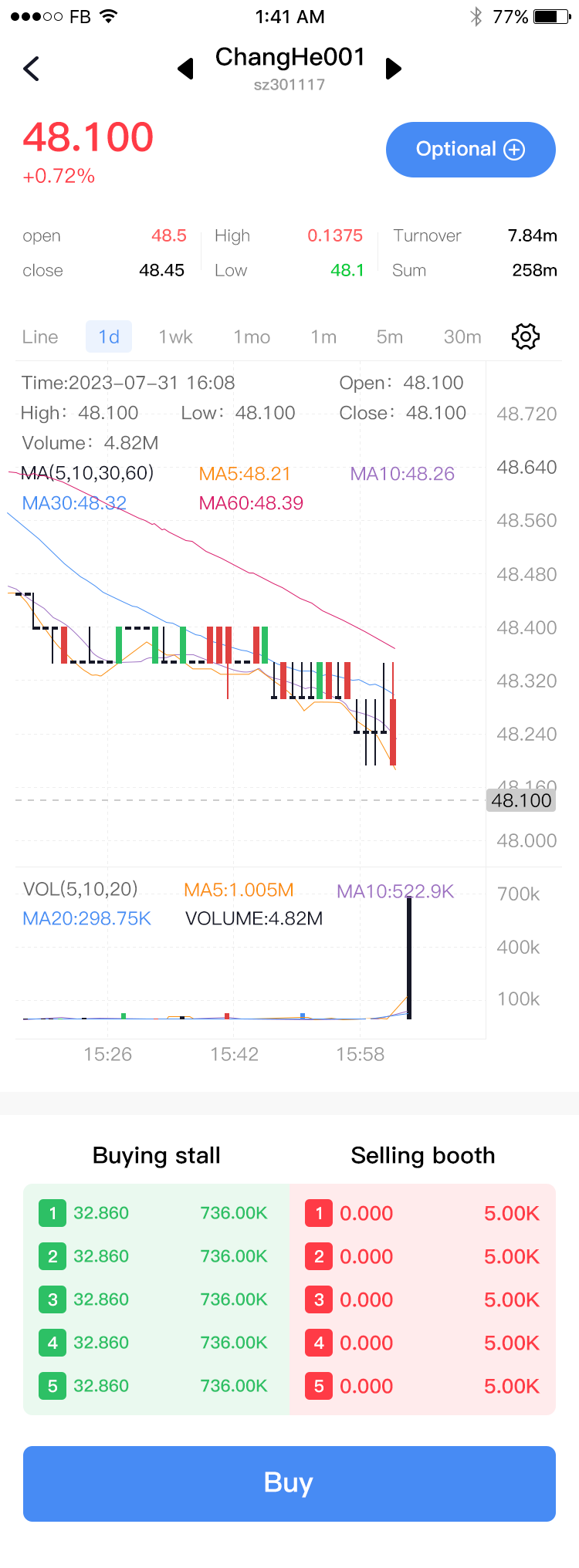This screenshot has height=1568, width=579.
Task: Select the 1d chart period
Action: click(109, 337)
